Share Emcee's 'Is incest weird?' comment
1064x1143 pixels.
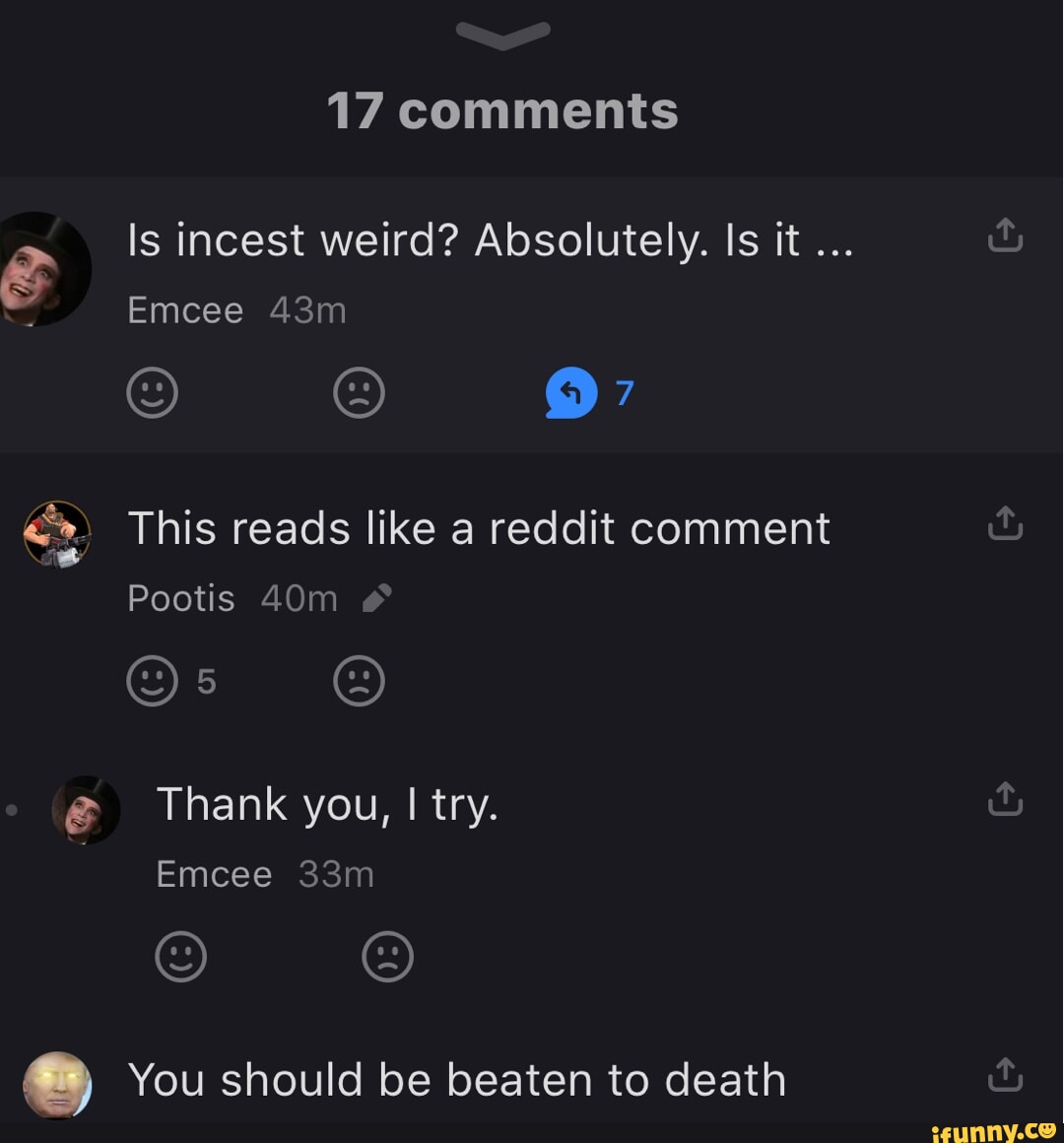[1005, 236]
